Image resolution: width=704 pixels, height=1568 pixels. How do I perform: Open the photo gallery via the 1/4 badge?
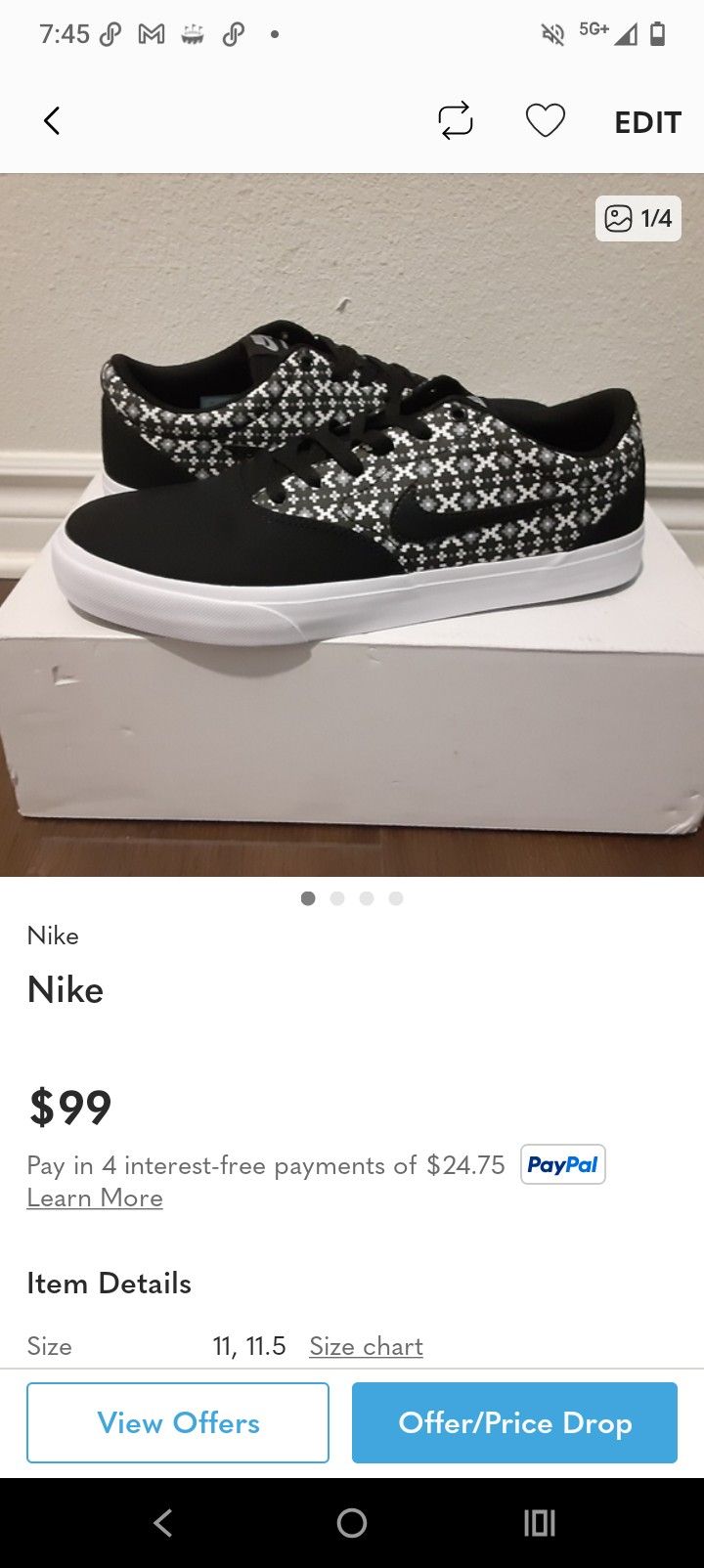coord(638,219)
